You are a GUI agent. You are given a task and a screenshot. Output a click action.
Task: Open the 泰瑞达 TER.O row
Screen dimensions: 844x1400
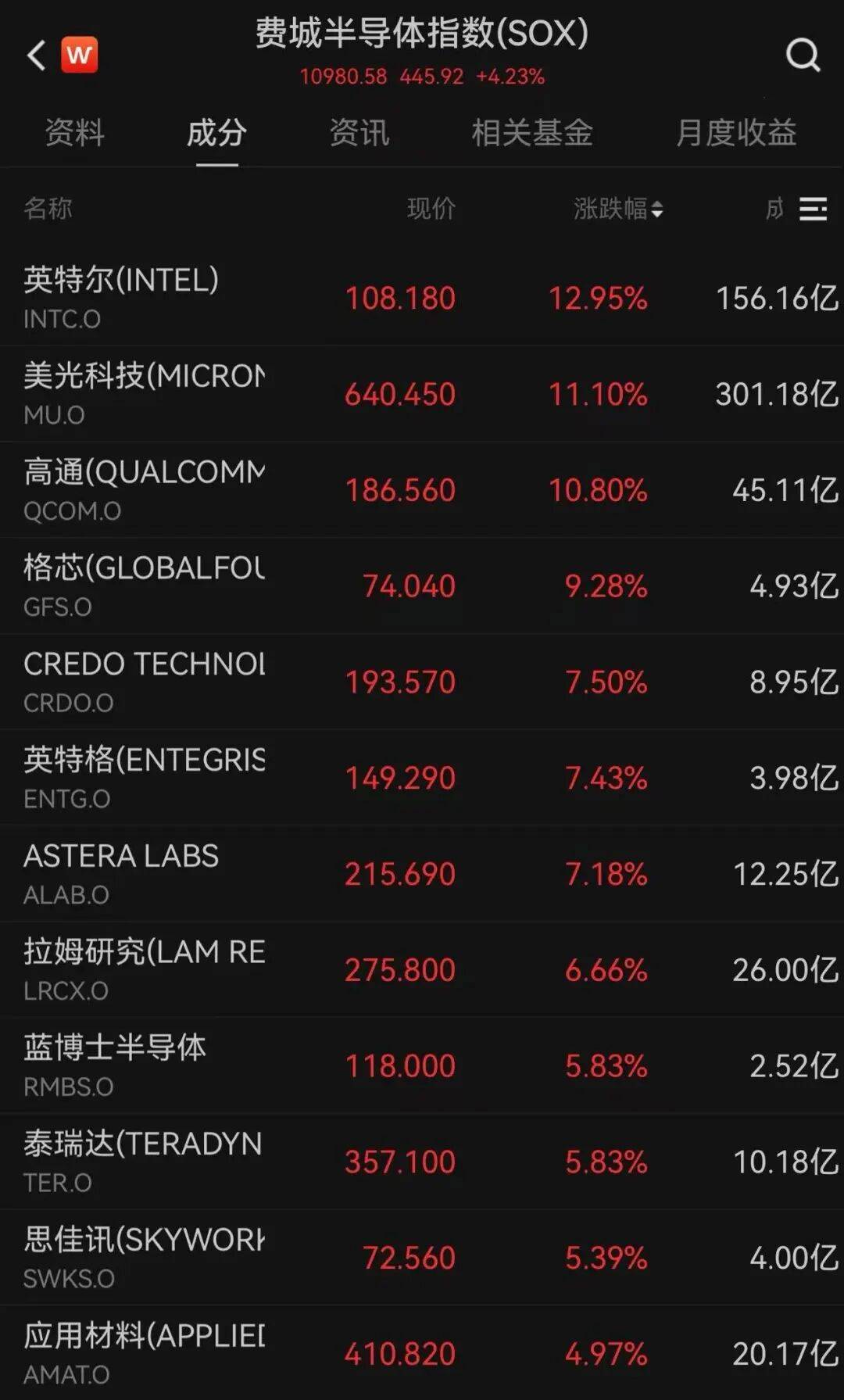coord(422,1162)
